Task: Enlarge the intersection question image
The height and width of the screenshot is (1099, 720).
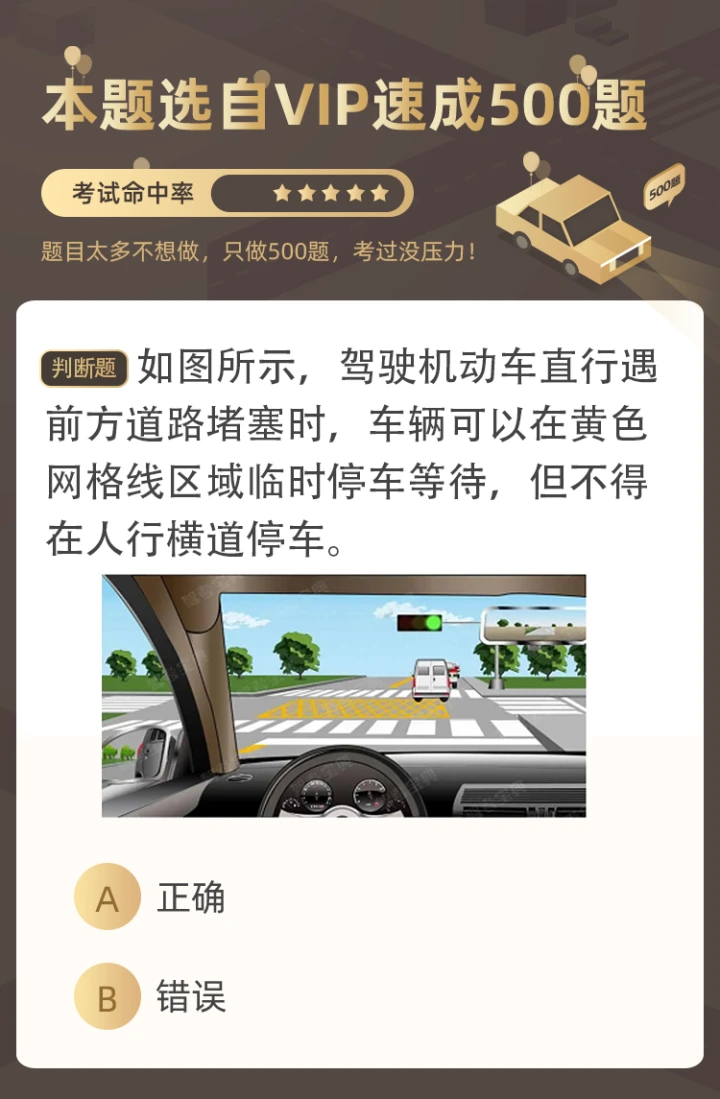Action: pos(343,695)
